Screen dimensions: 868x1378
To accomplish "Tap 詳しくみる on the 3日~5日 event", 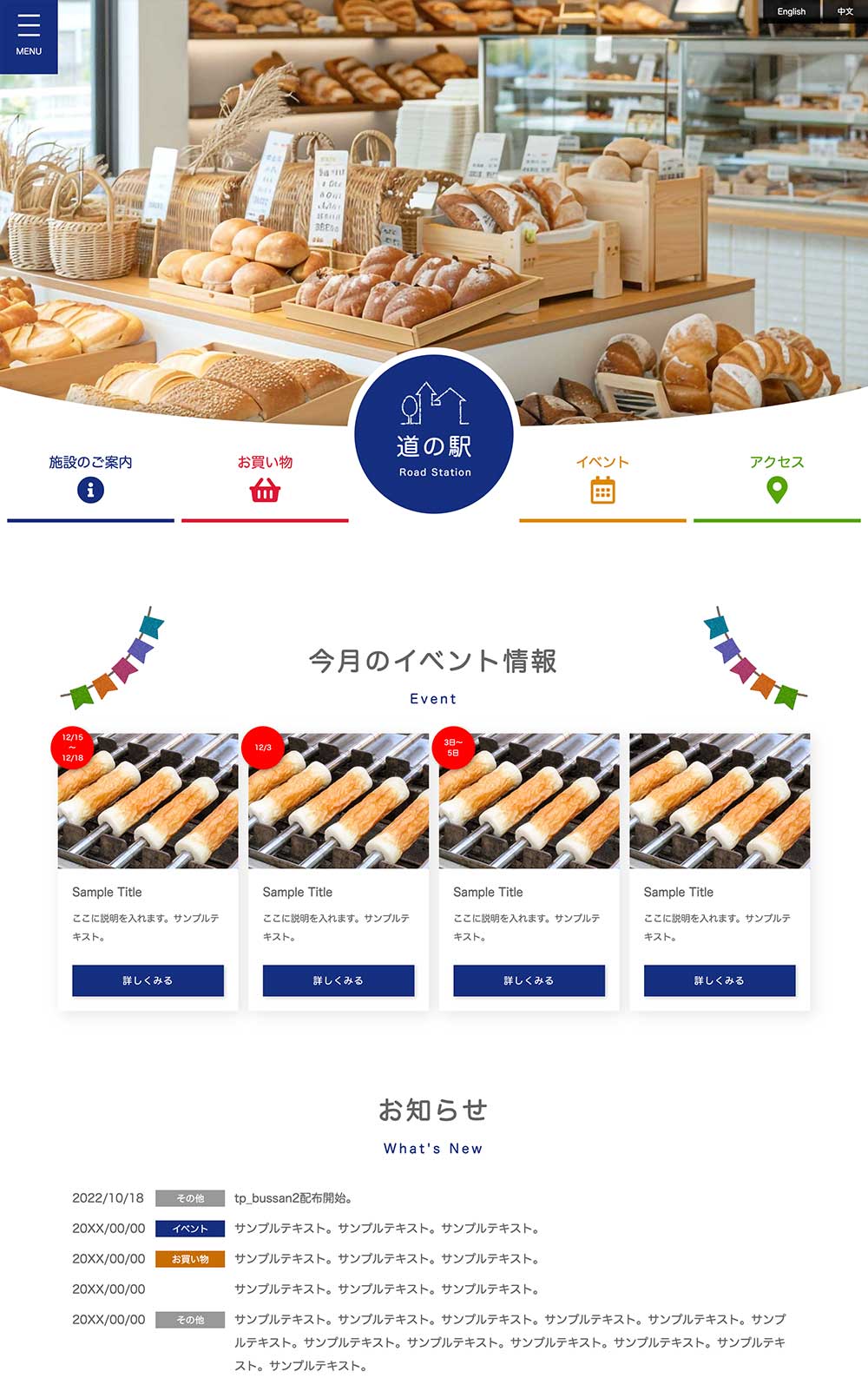I will click(529, 980).
